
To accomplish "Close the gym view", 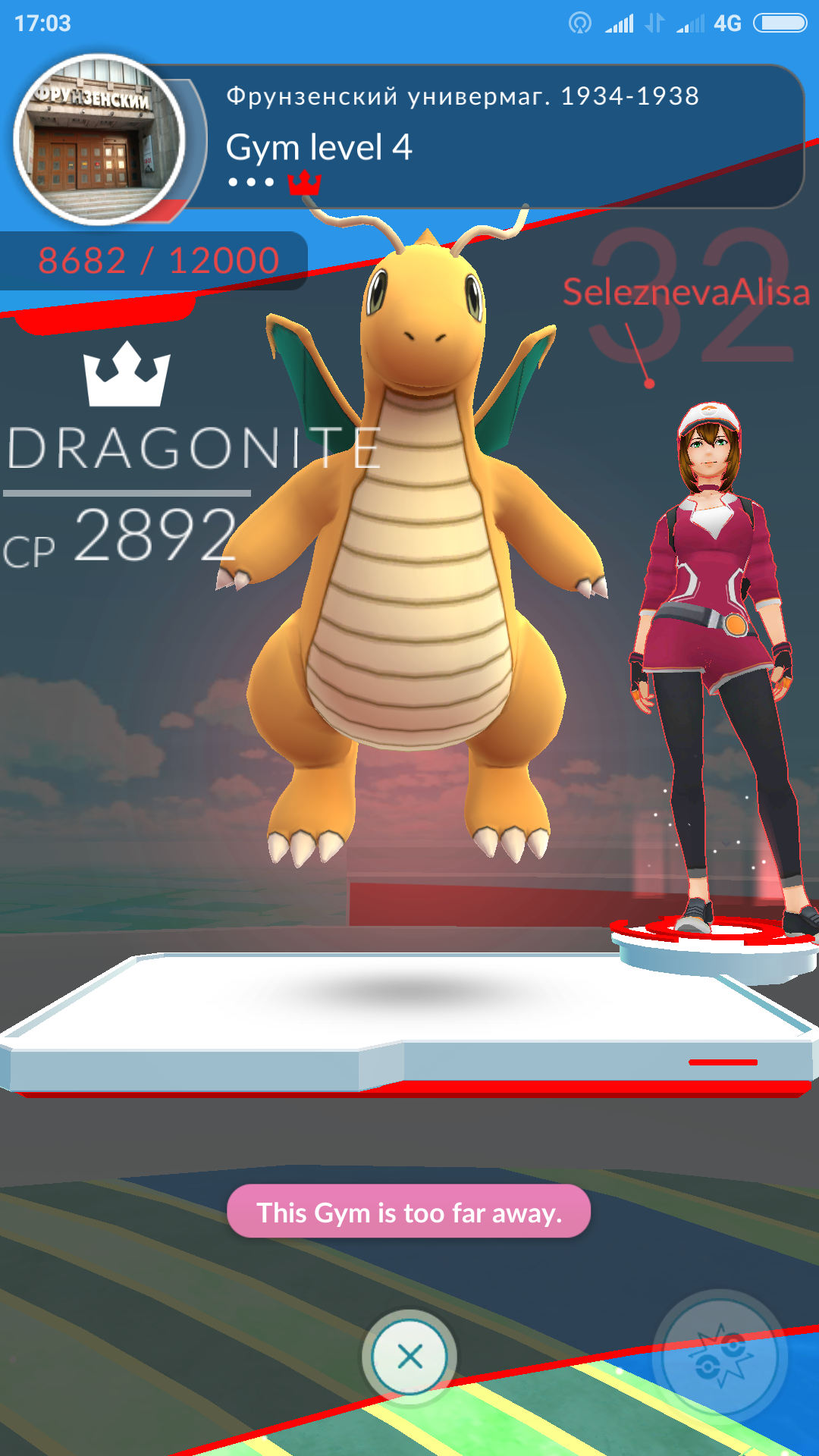I will pyautogui.click(x=409, y=1356).
